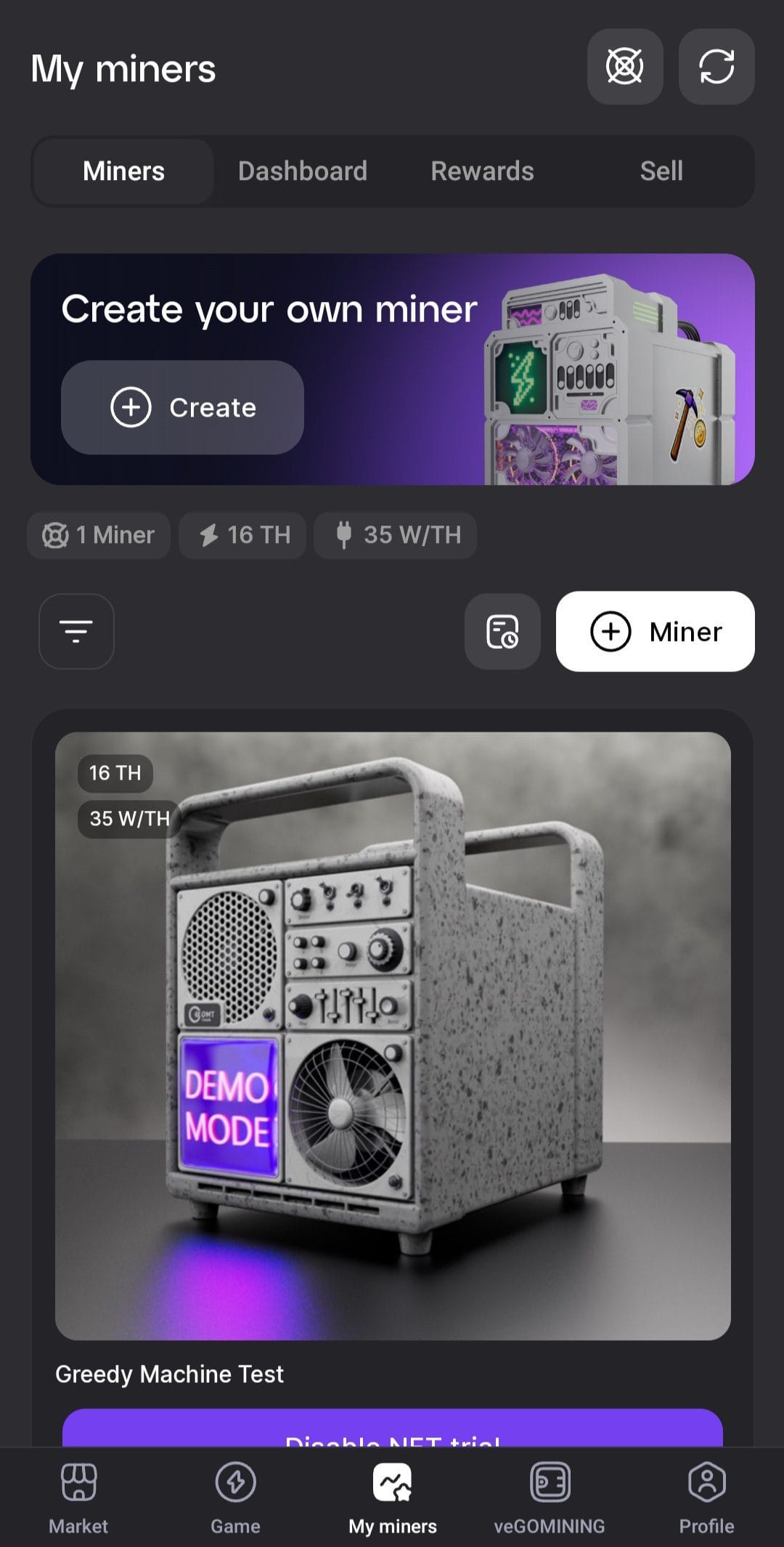This screenshot has height=1547, width=784.
Task: Open the history clock icon
Action: coord(502,631)
